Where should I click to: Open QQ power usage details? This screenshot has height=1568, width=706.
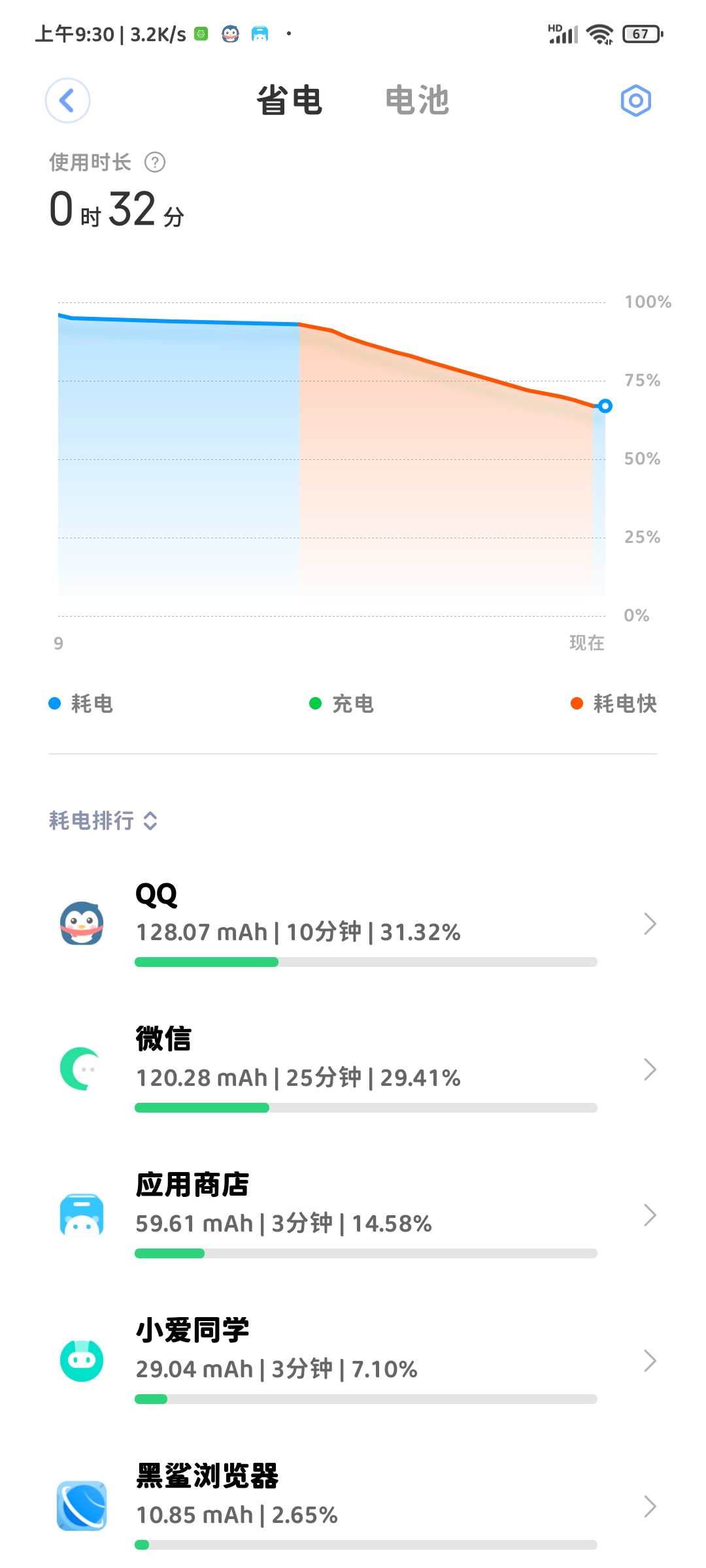353,924
